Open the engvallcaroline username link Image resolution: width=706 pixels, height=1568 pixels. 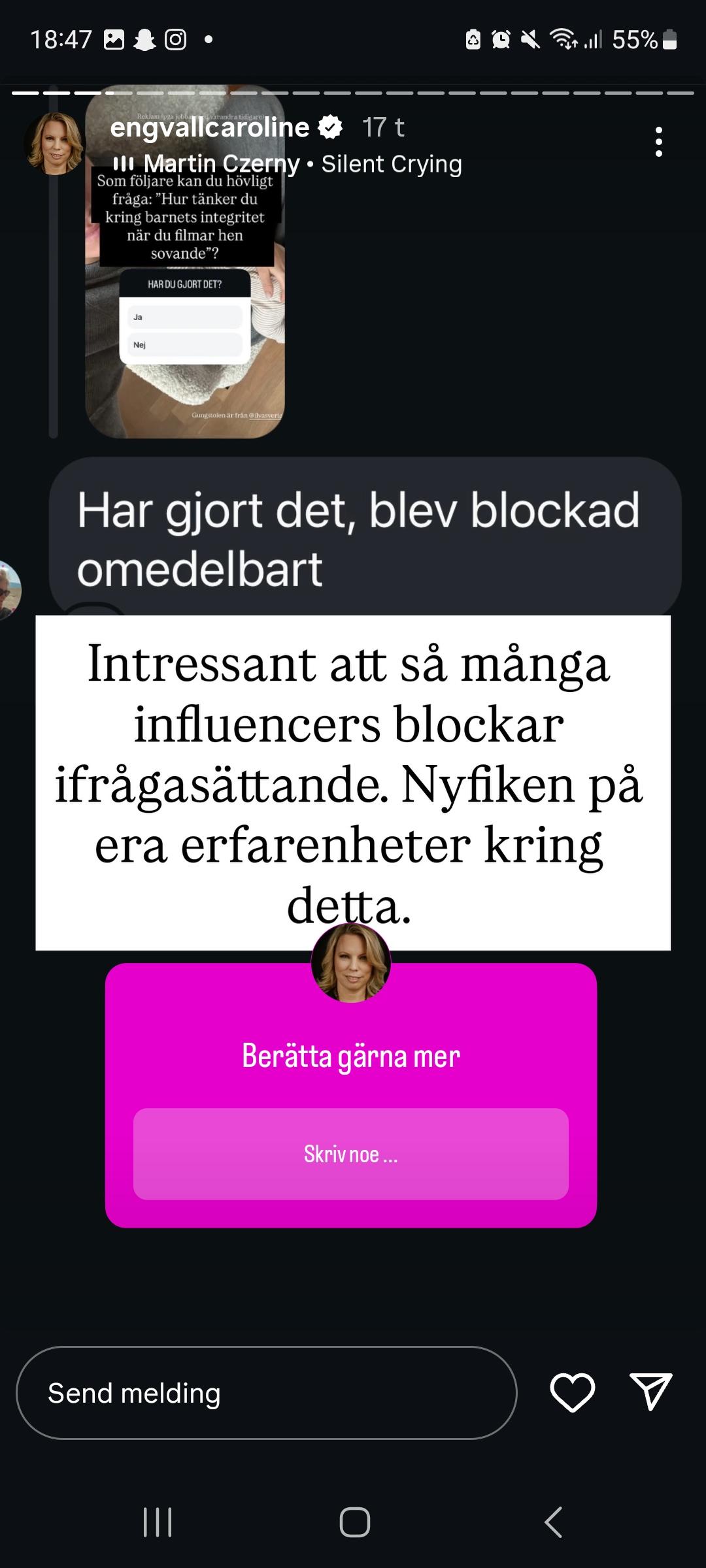click(x=209, y=127)
